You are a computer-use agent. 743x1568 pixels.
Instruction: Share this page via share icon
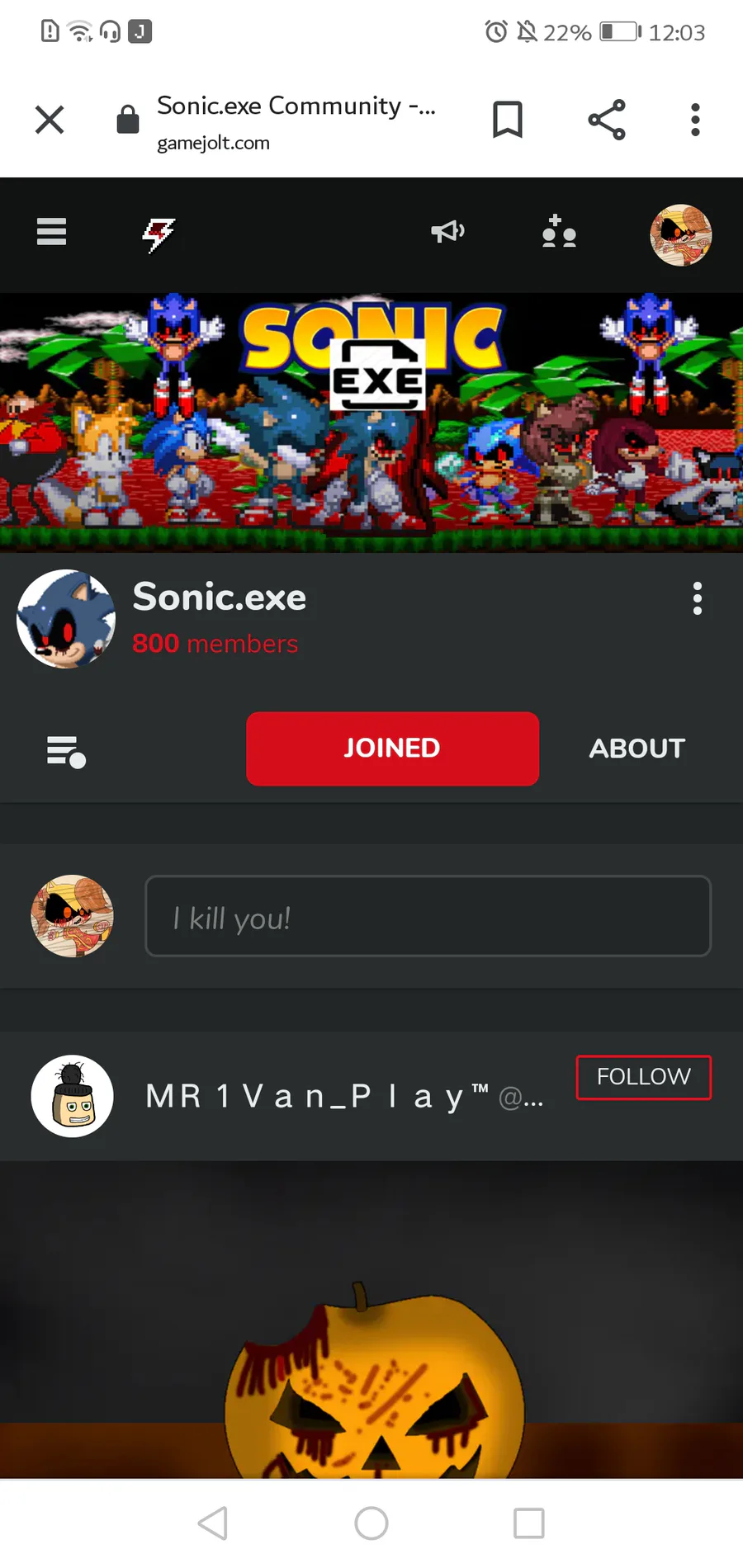[x=607, y=120]
